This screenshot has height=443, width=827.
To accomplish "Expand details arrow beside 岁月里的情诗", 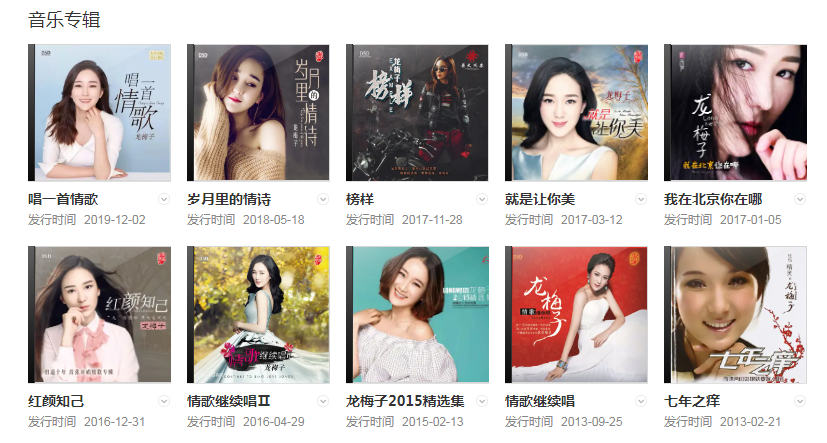I will pos(323,199).
